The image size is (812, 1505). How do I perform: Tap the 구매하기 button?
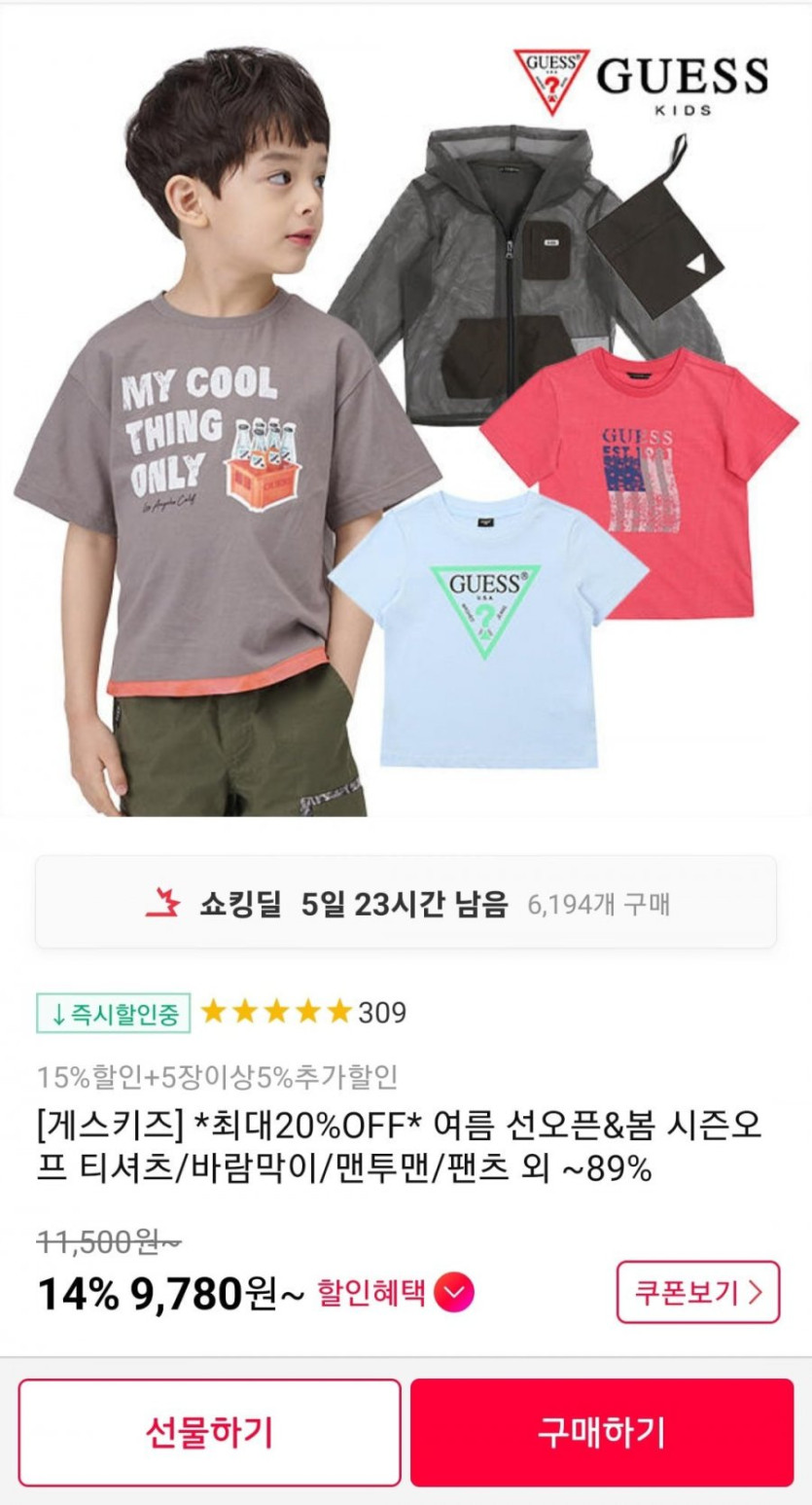coord(601,1431)
